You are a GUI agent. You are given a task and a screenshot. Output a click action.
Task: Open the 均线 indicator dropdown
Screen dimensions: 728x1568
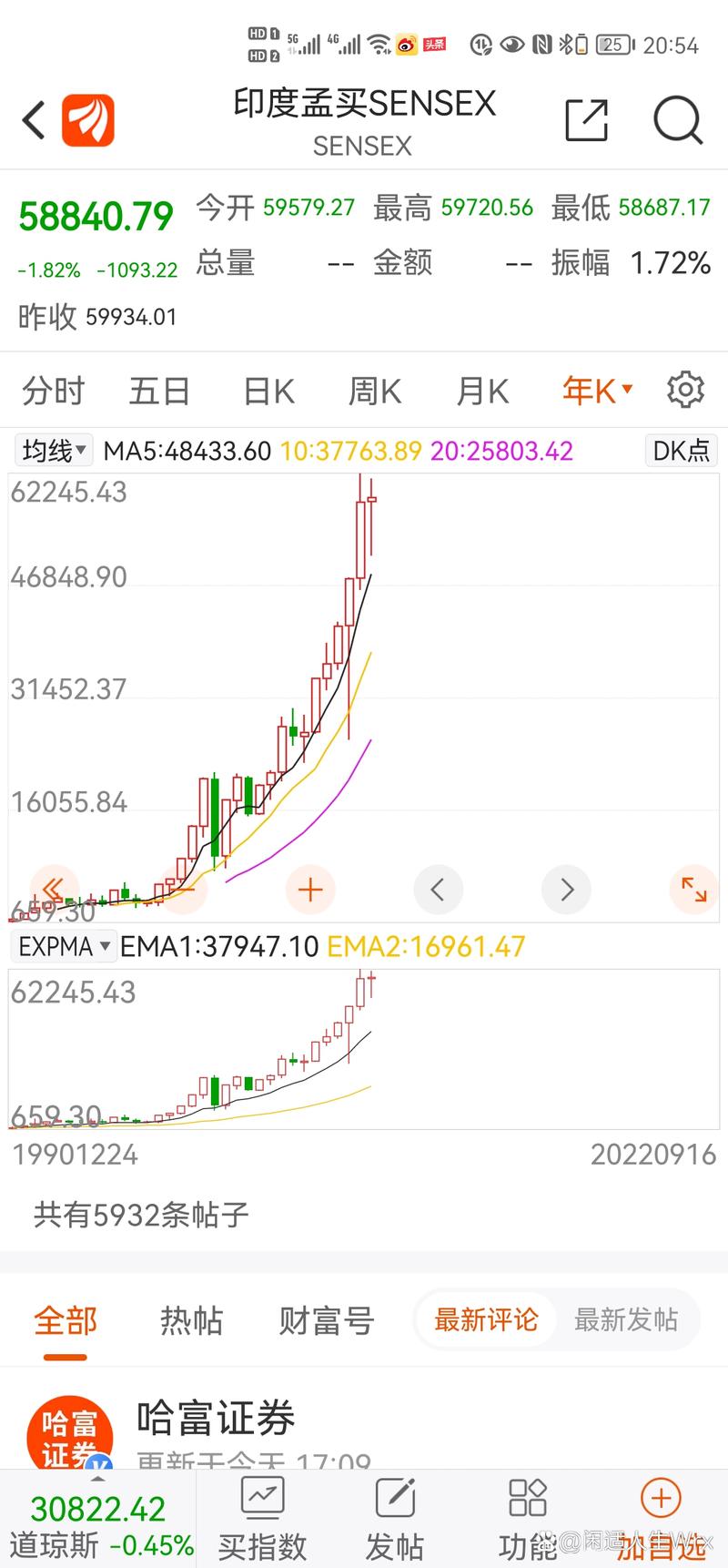[x=53, y=450]
